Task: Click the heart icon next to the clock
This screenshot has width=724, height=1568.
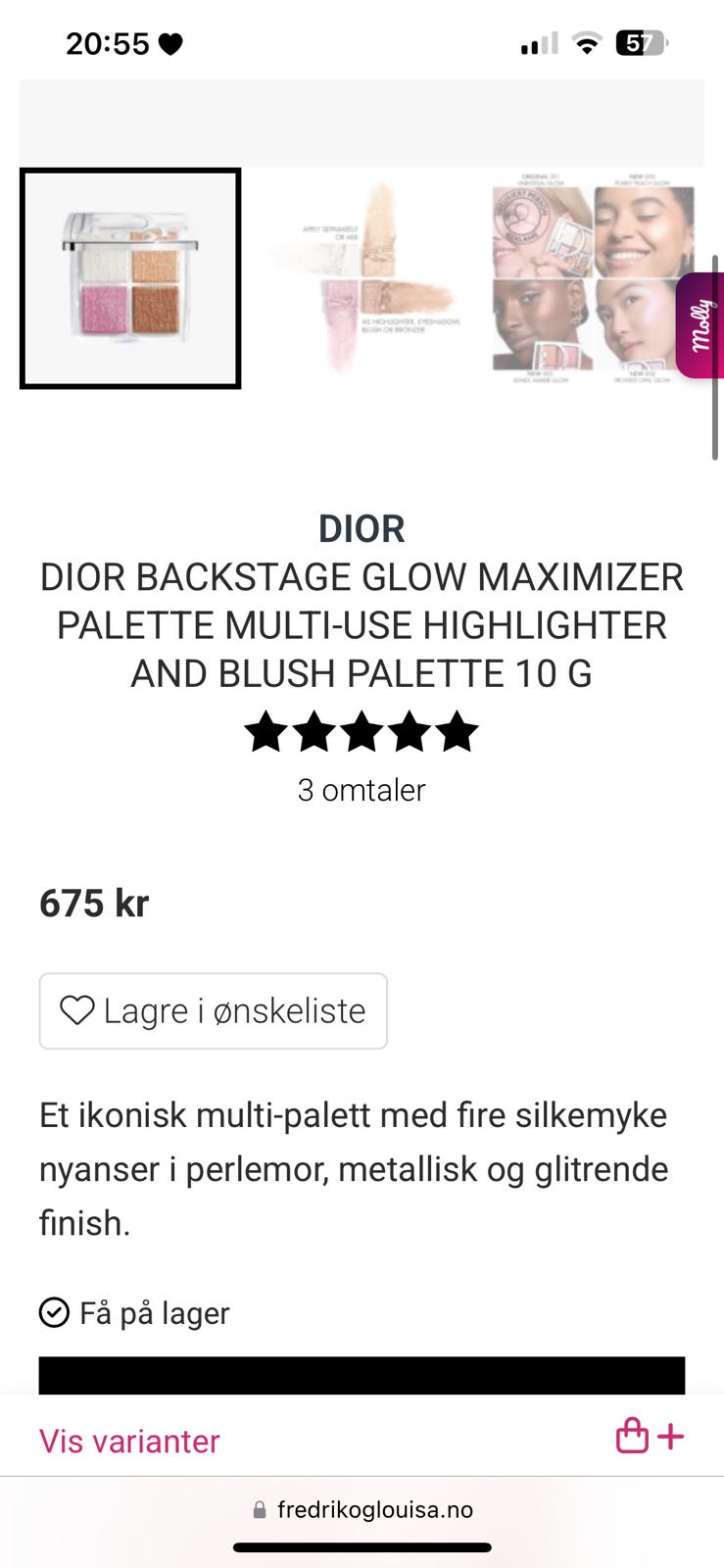Action: 170,42
